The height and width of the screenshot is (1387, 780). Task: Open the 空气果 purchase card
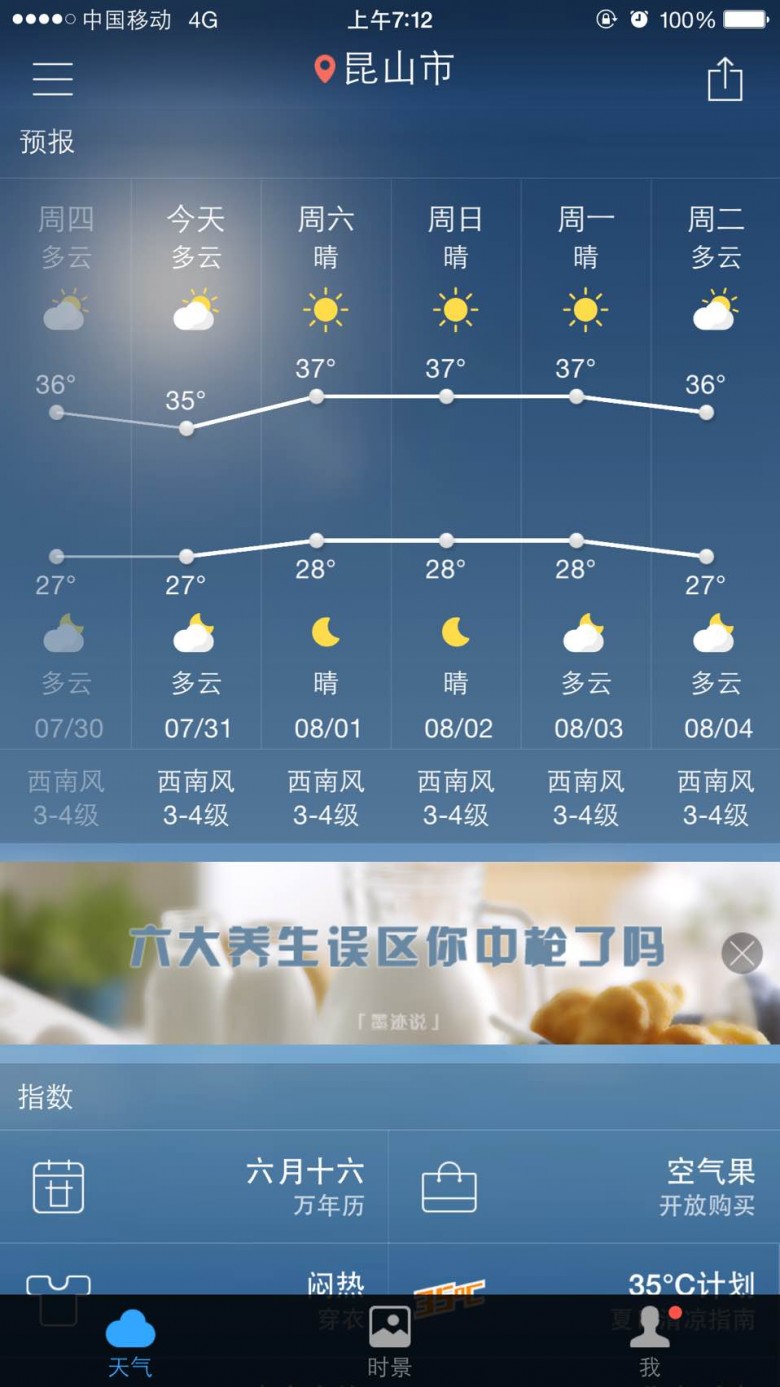point(585,1187)
